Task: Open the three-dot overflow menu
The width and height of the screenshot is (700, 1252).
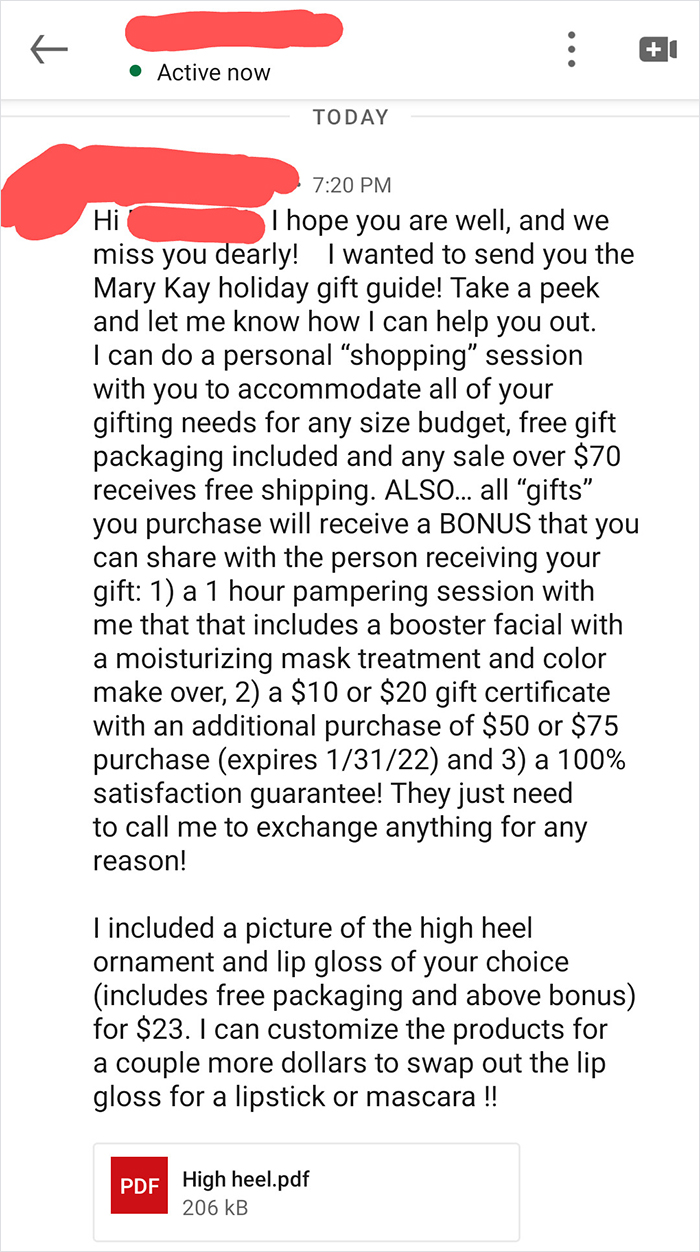Action: point(571,49)
